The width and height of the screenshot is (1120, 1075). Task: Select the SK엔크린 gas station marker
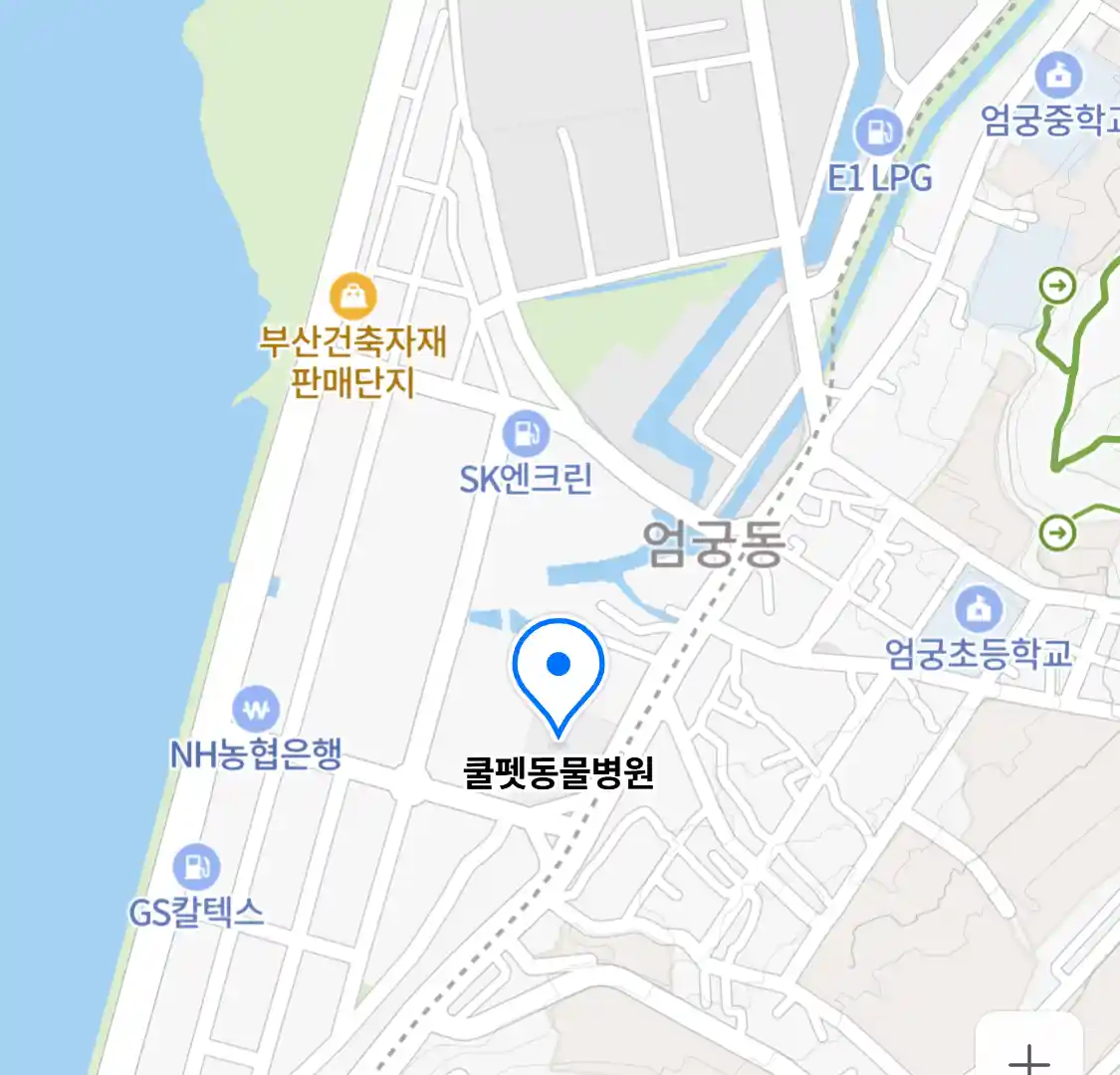(526, 434)
